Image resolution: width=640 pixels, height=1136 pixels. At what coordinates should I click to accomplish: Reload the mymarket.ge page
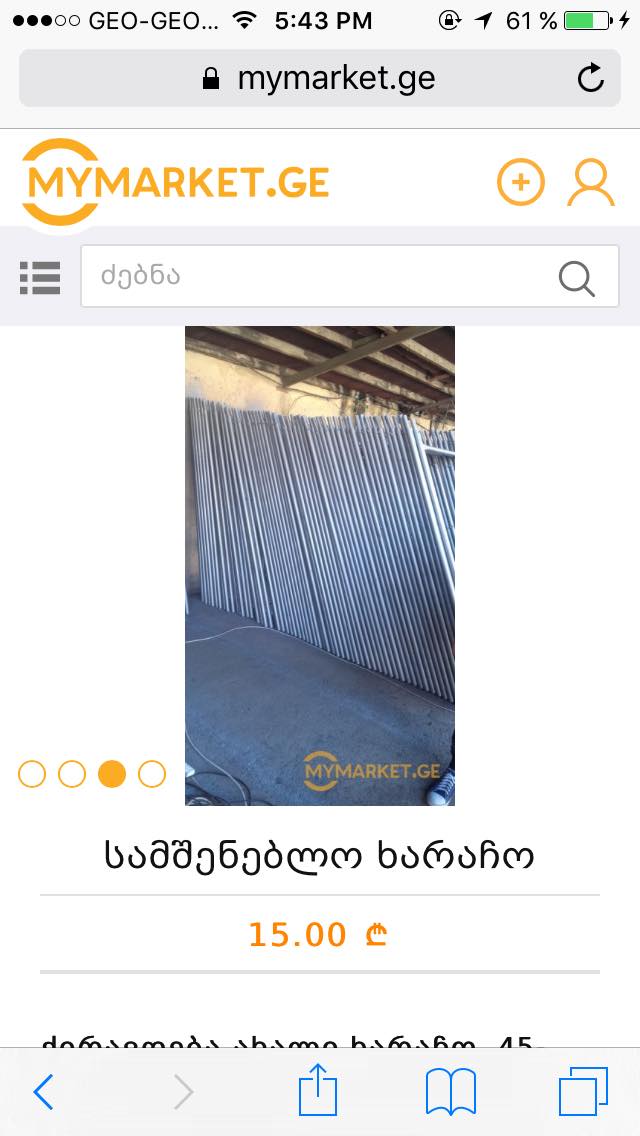(591, 78)
